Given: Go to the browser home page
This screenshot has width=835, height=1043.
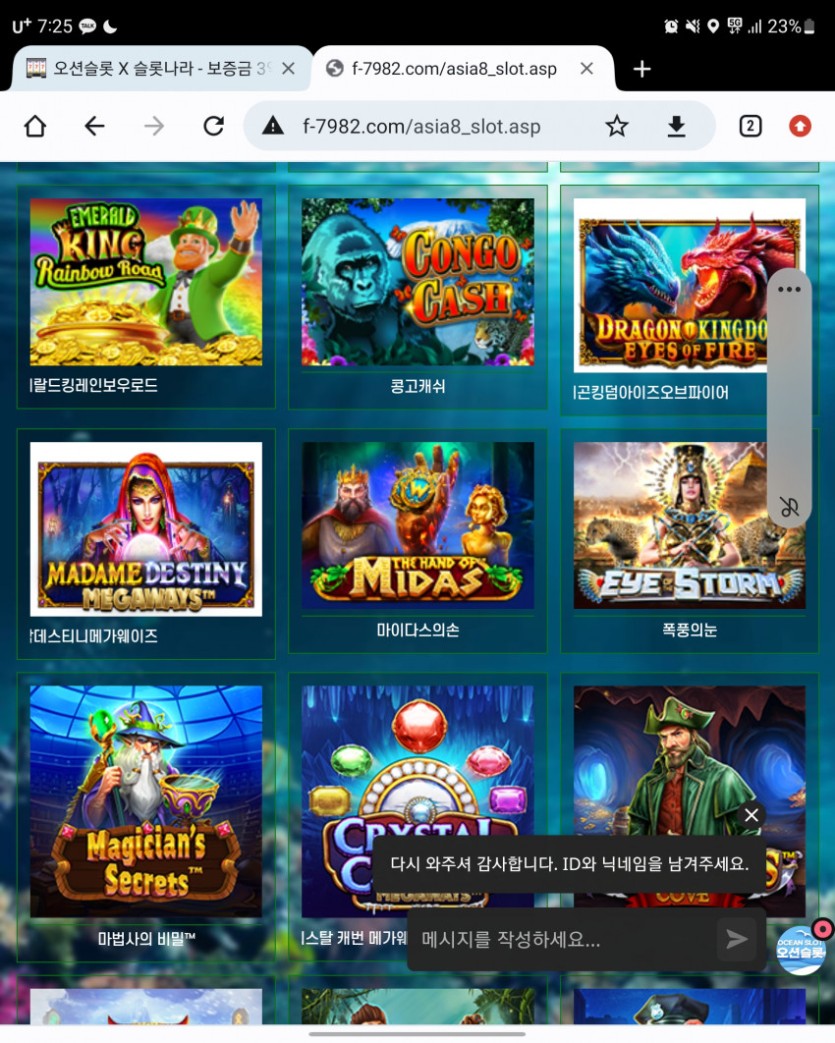Looking at the screenshot, I should [x=35, y=126].
